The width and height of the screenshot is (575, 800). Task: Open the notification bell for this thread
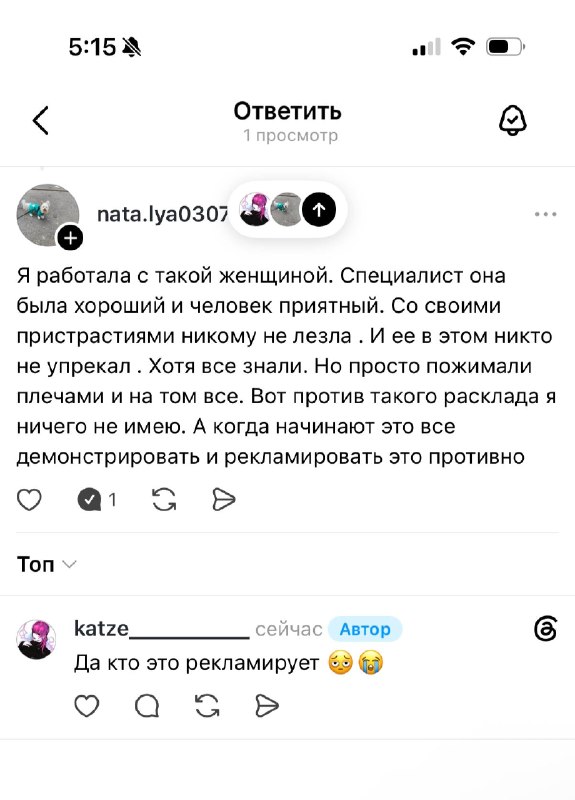coord(512,120)
